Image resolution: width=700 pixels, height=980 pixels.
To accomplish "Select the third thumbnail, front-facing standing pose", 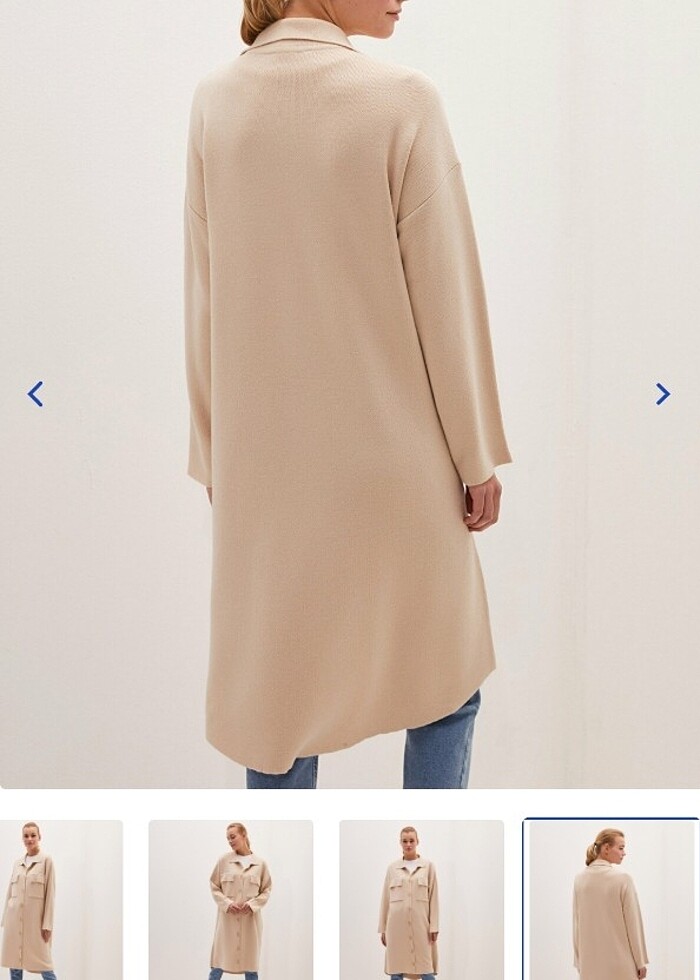I will (x=421, y=900).
